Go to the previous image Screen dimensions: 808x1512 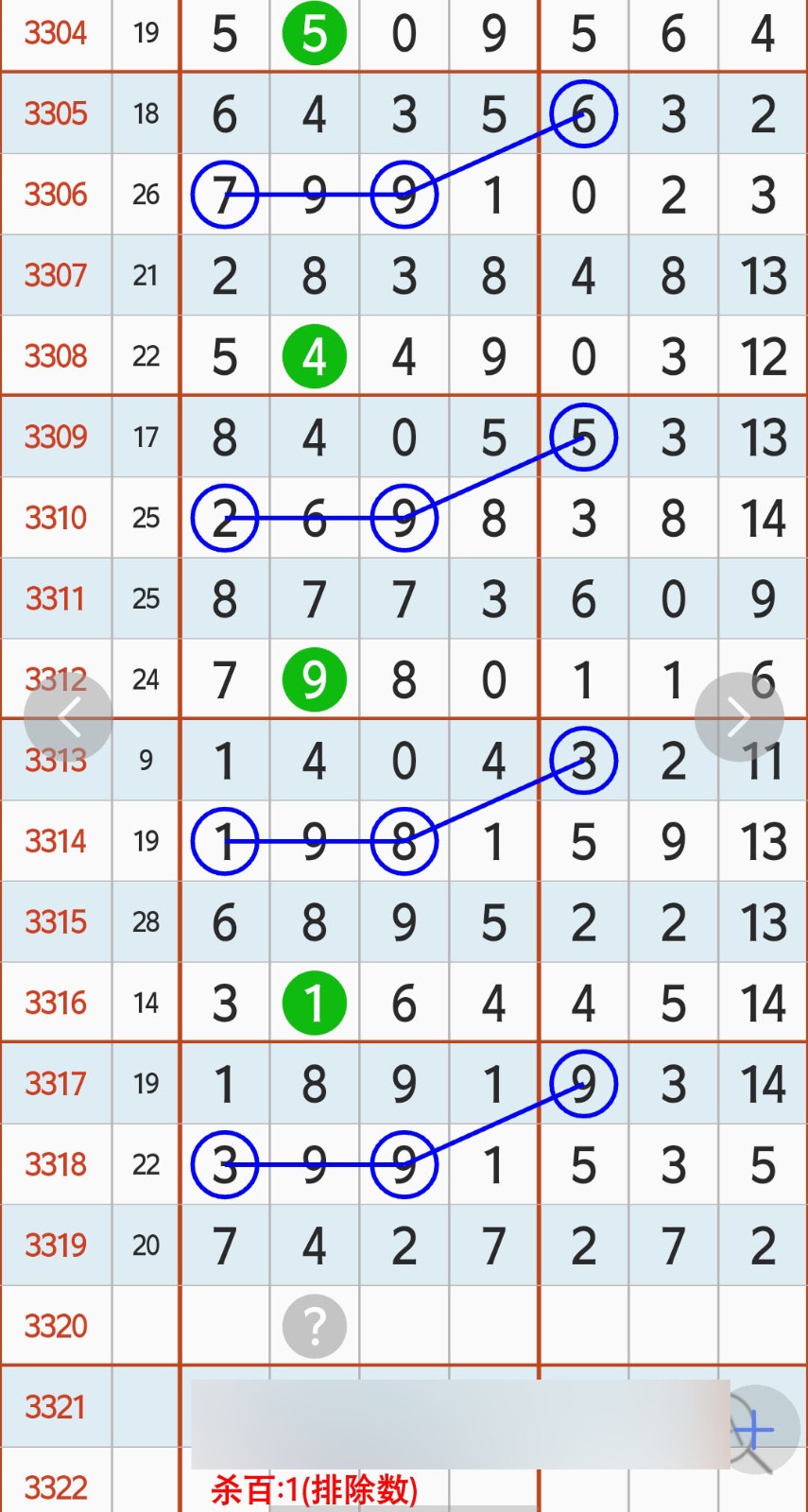click(x=68, y=717)
